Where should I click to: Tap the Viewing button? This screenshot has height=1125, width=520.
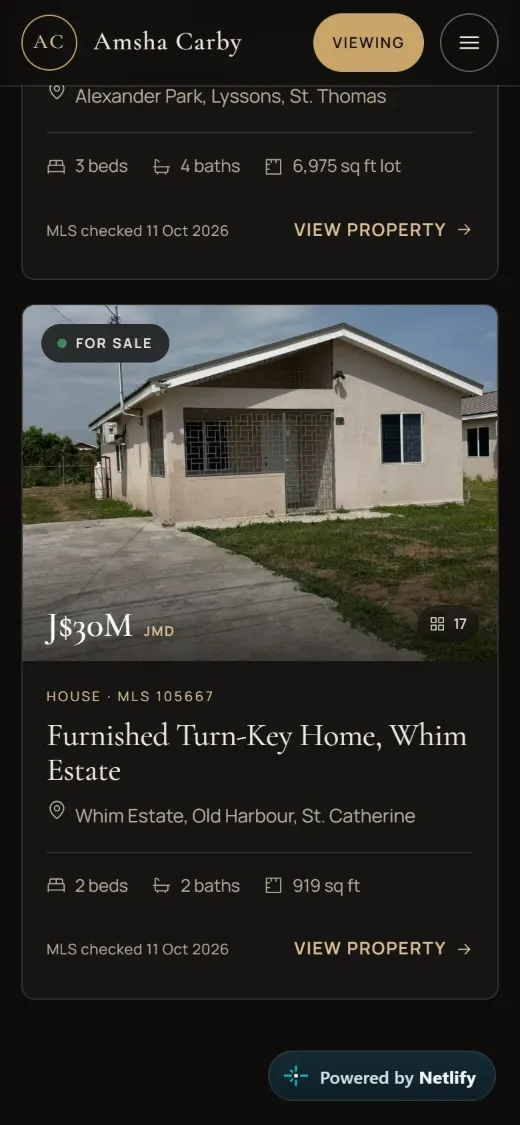(x=368, y=42)
